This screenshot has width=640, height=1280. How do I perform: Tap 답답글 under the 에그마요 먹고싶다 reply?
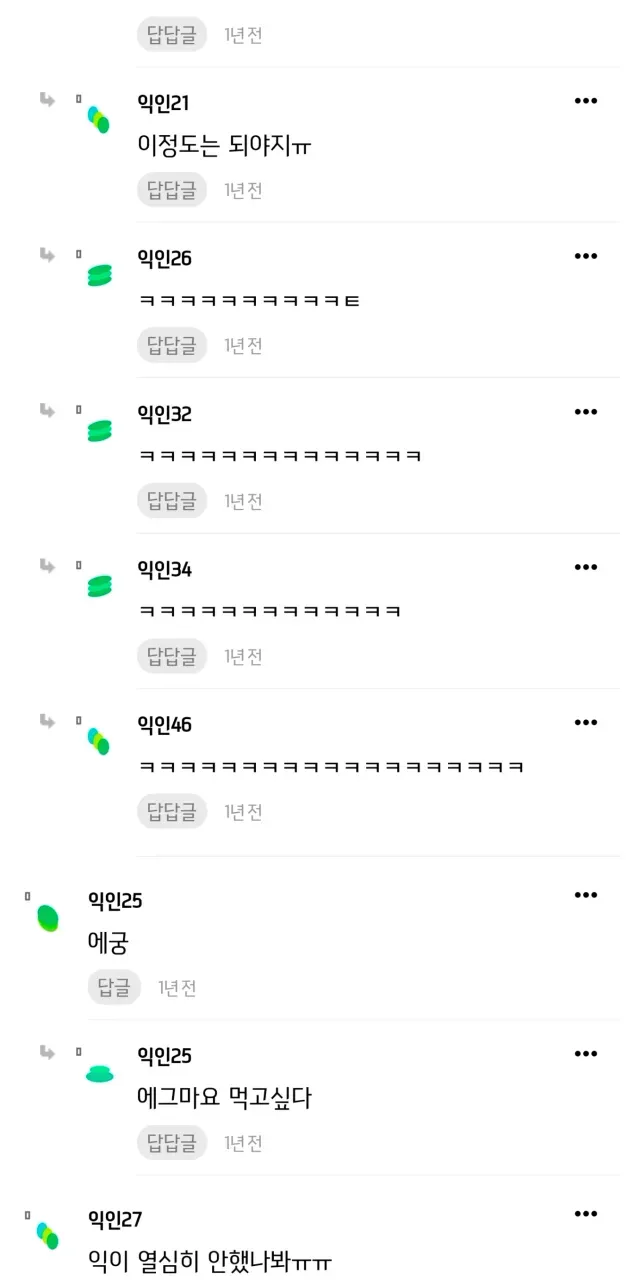[x=171, y=1142]
